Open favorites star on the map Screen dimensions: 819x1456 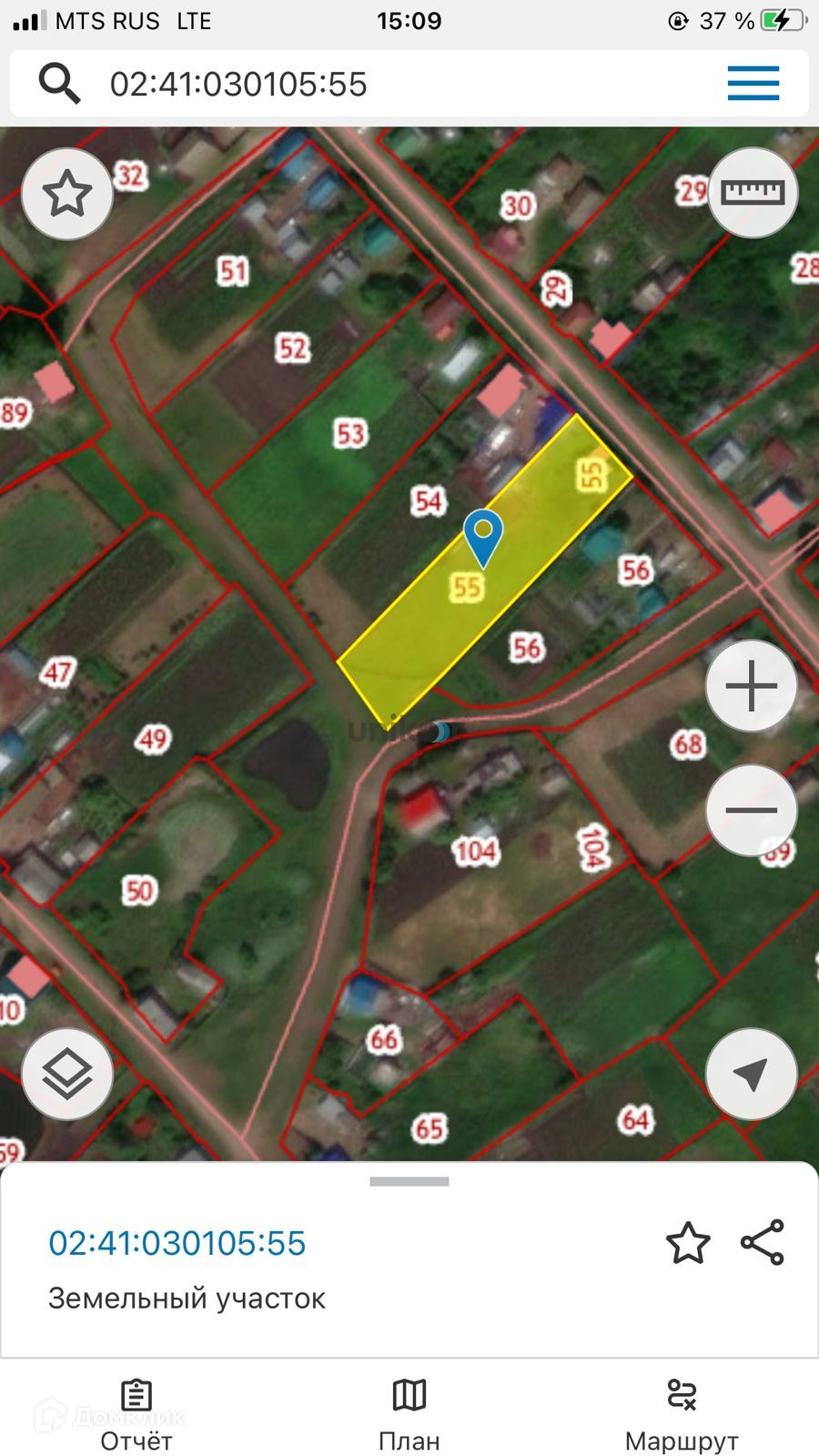click(x=67, y=194)
